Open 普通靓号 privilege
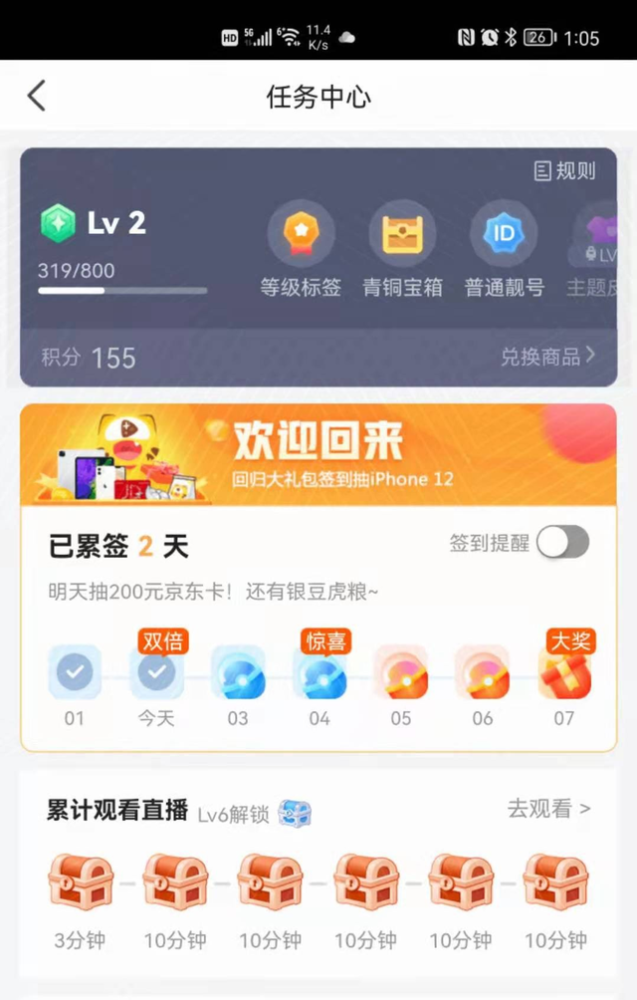Viewport: 637px width, 1000px height. tap(503, 234)
